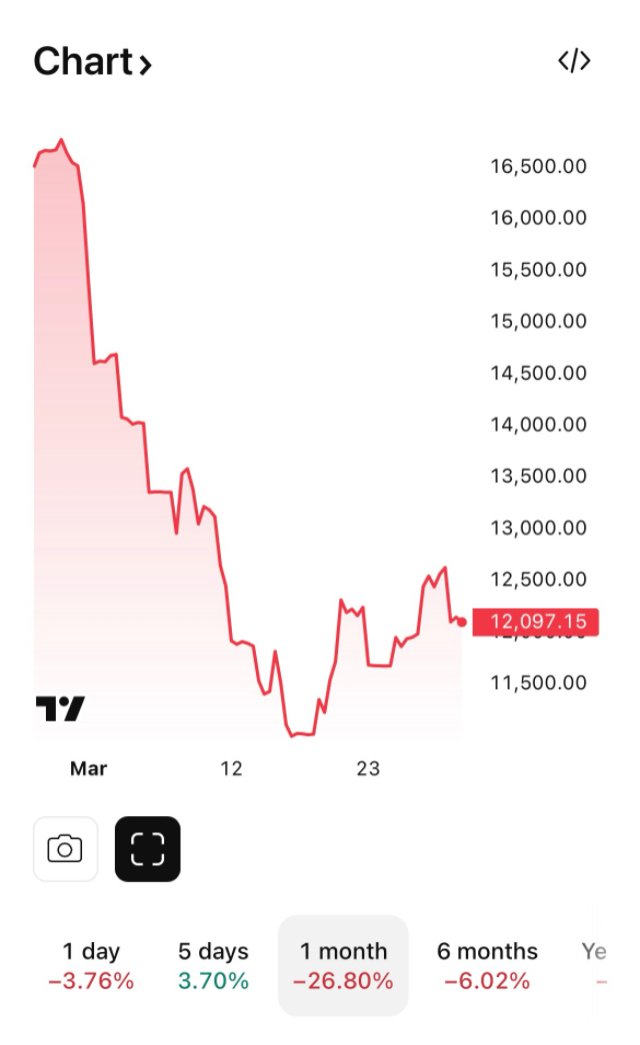Take a chart snapshot with camera icon
The height and width of the screenshot is (1045, 640).
(66, 849)
